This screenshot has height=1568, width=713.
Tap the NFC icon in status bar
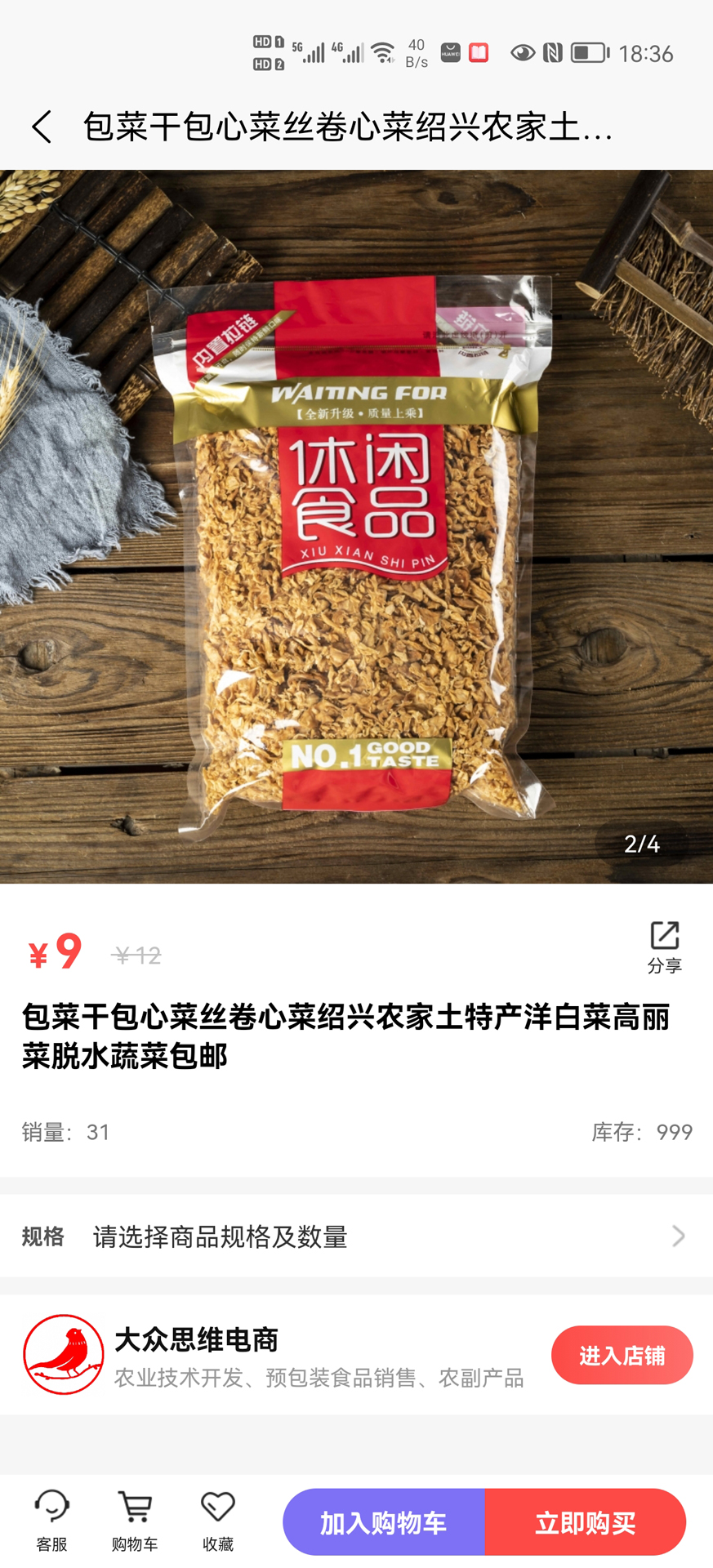tap(551, 52)
